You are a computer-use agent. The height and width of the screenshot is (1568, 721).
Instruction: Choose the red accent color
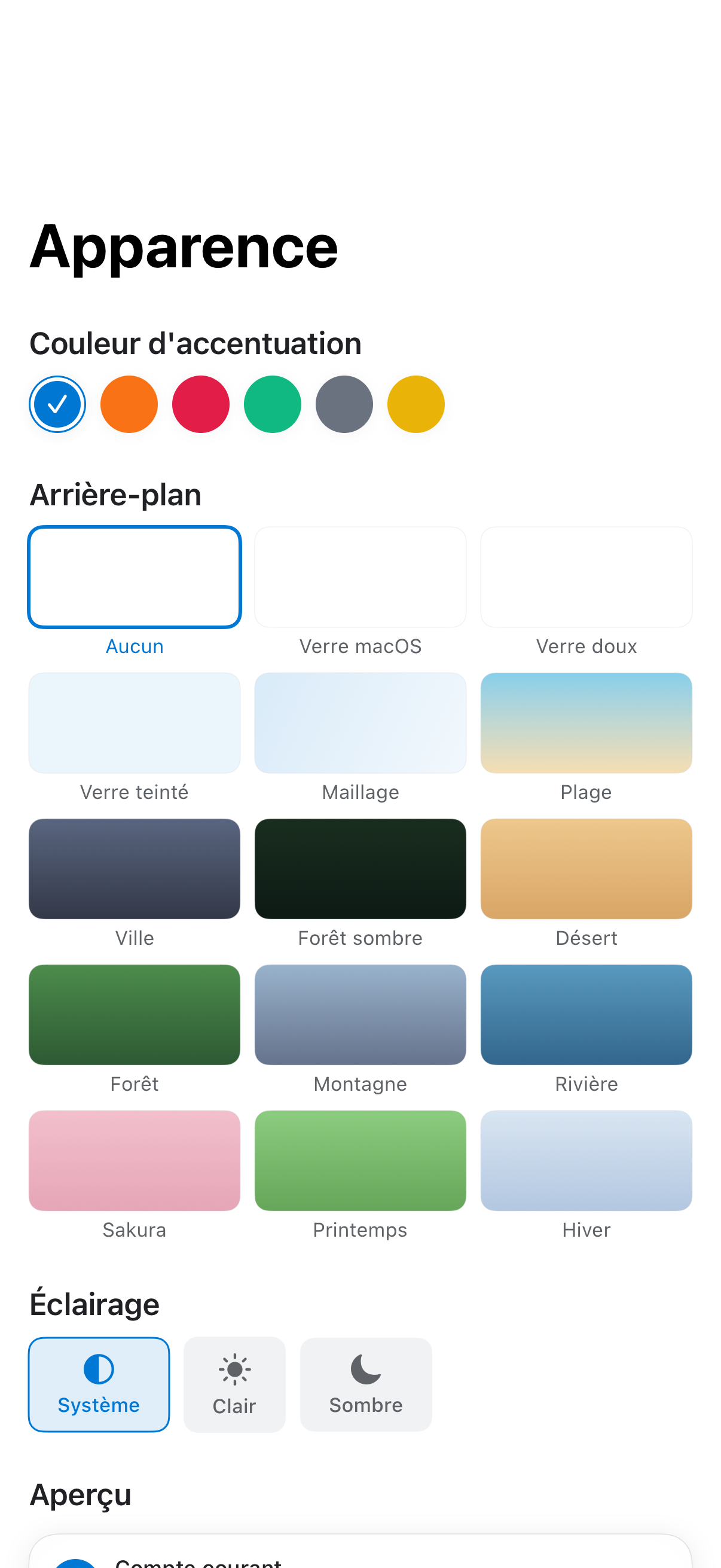[201, 404]
